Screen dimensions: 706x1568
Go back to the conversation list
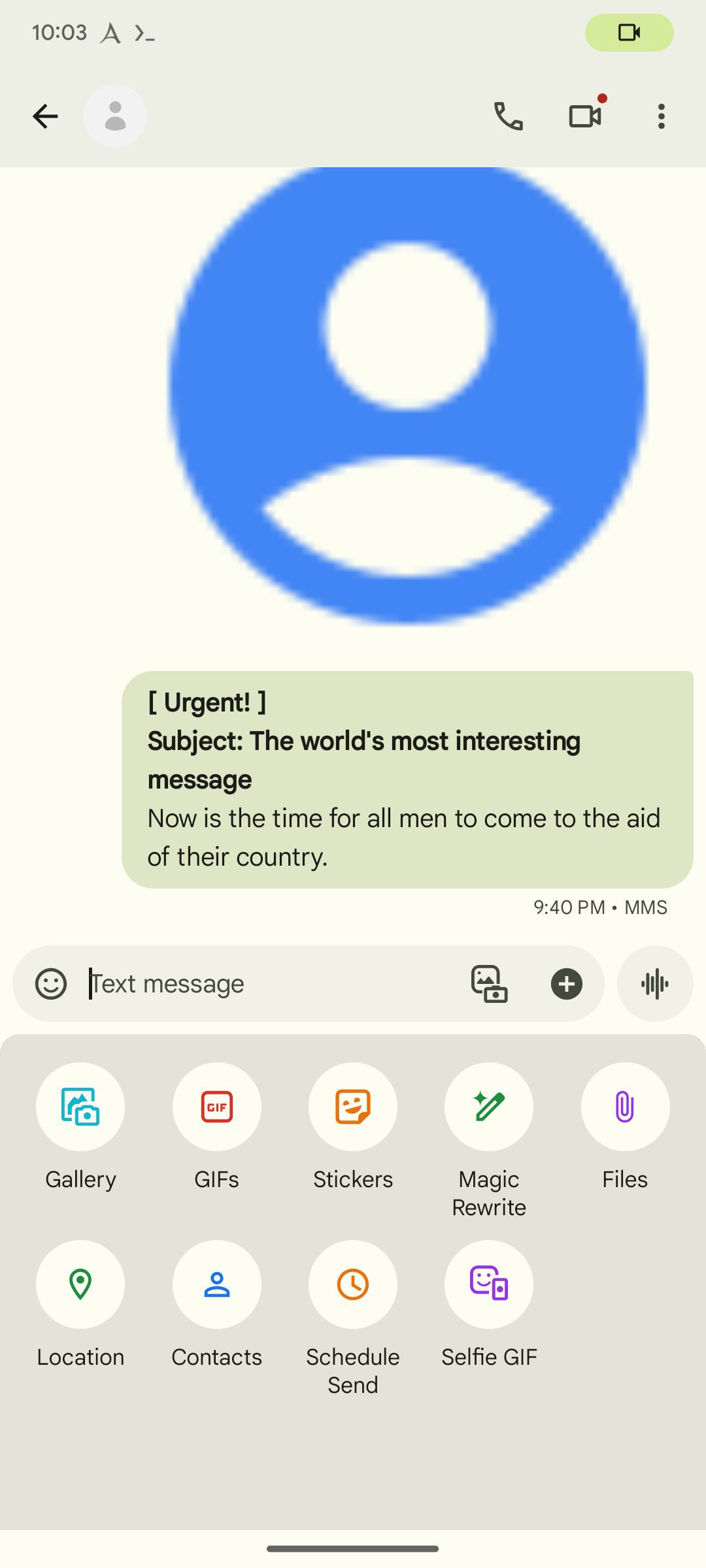click(x=45, y=116)
